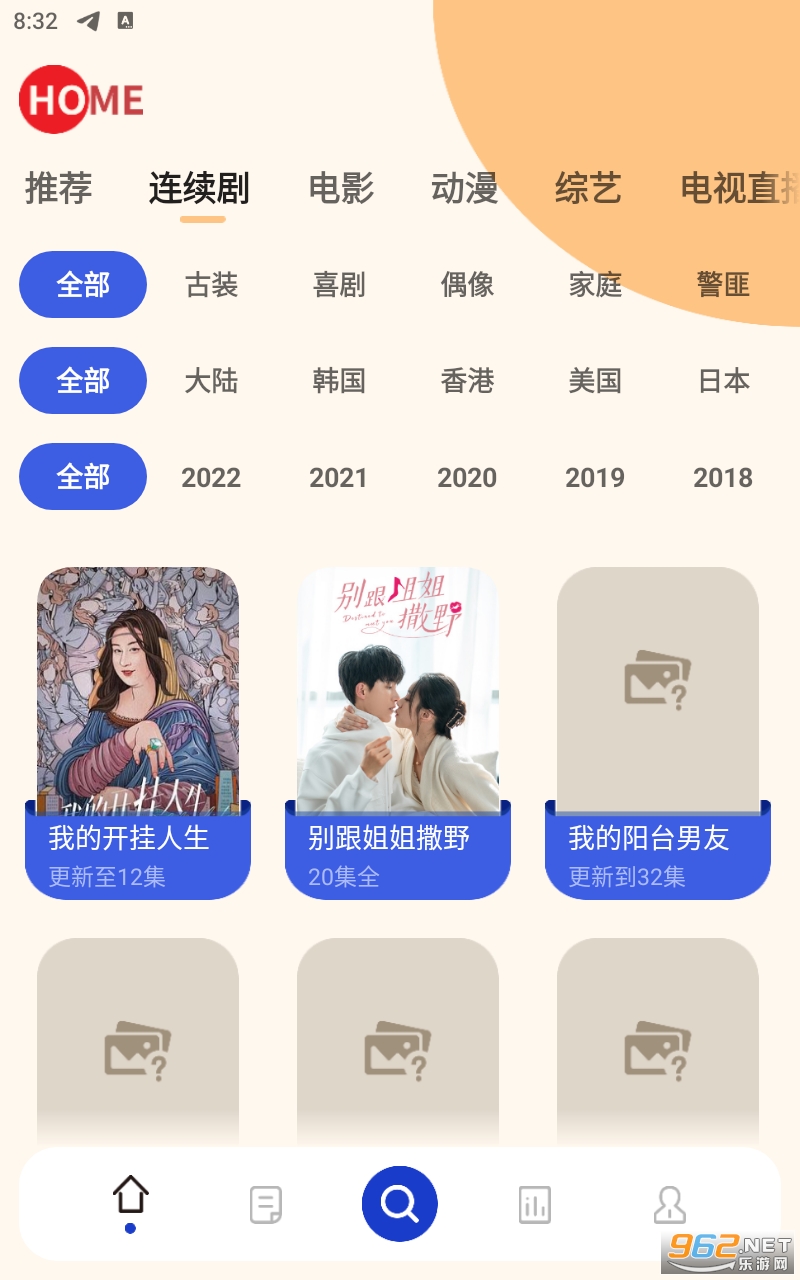Image resolution: width=800 pixels, height=1280 pixels.
Task: Filter by year 2022
Action: click(211, 477)
